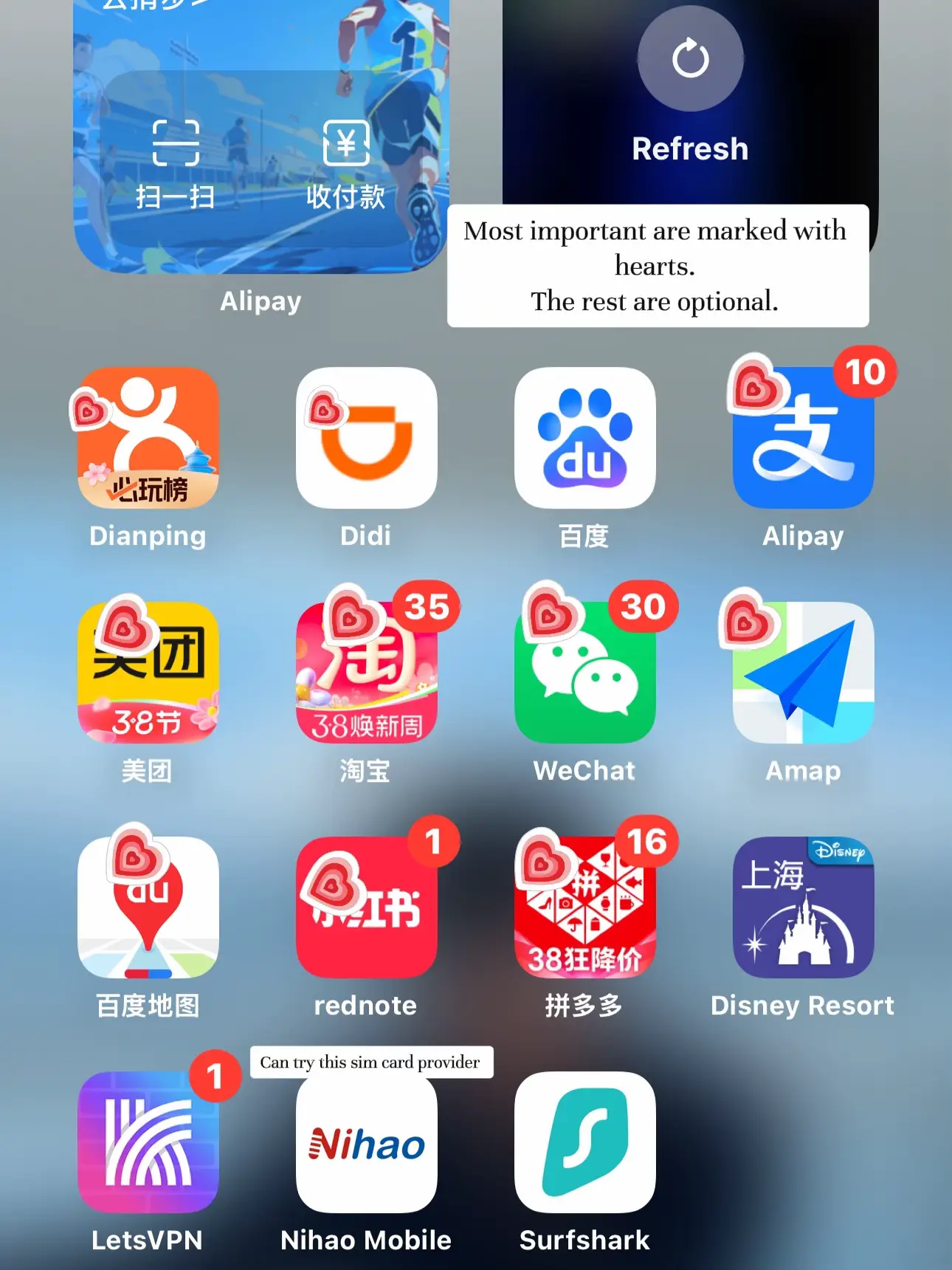
Task: Open the Dianping app
Action: [148, 438]
